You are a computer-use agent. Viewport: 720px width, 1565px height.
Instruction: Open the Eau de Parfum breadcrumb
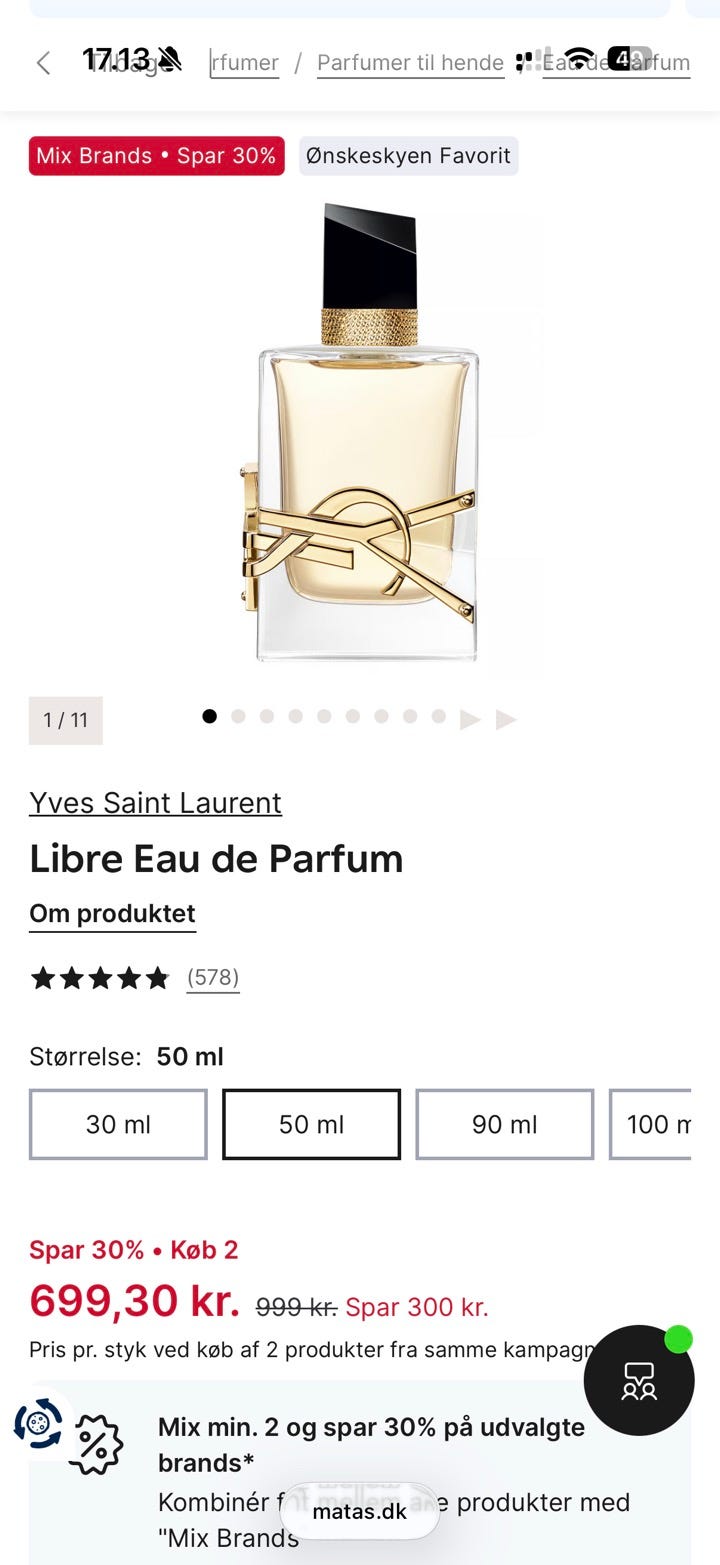[x=616, y=63]
